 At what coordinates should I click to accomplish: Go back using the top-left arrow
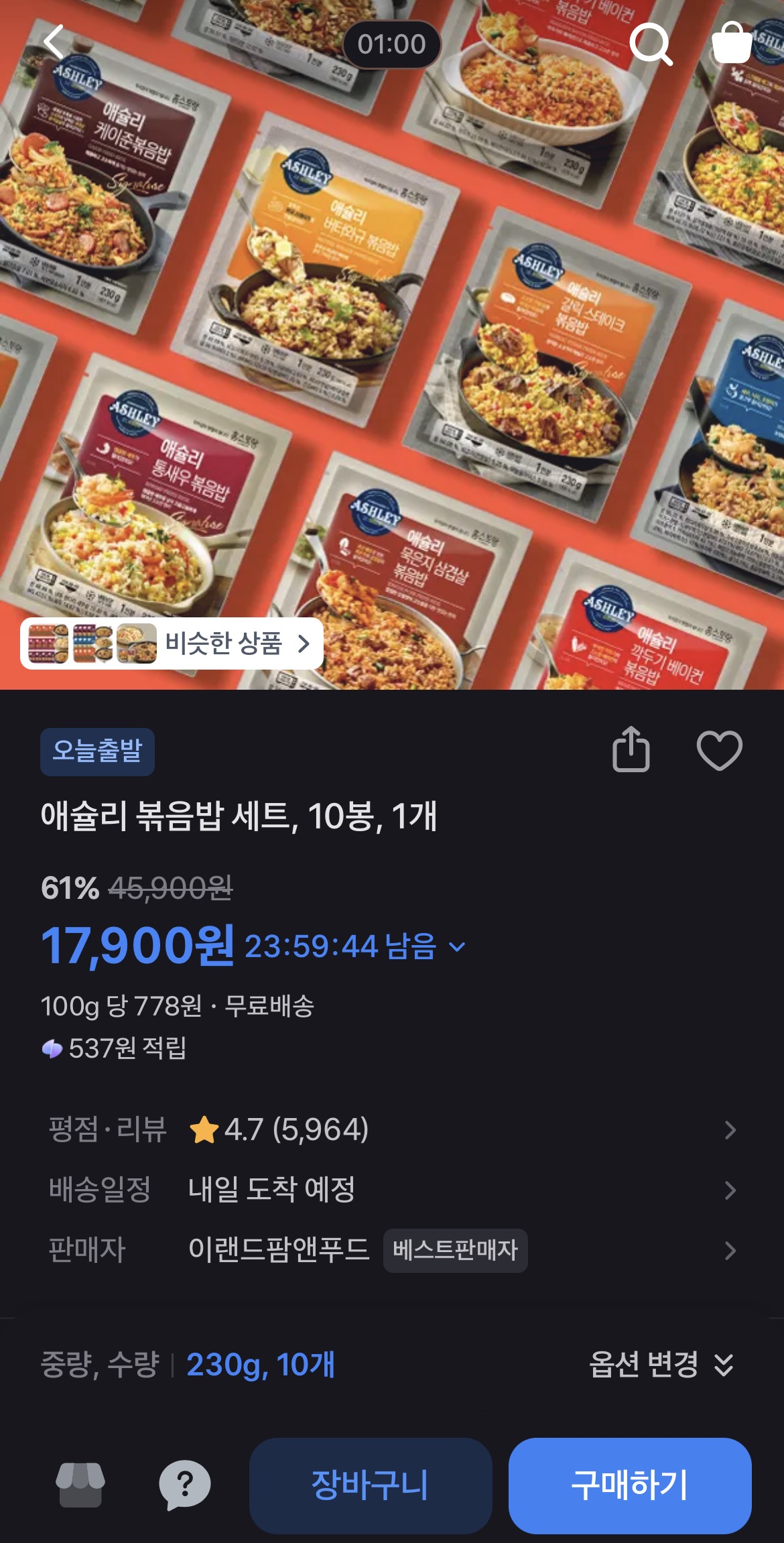[x=55, y=42]
